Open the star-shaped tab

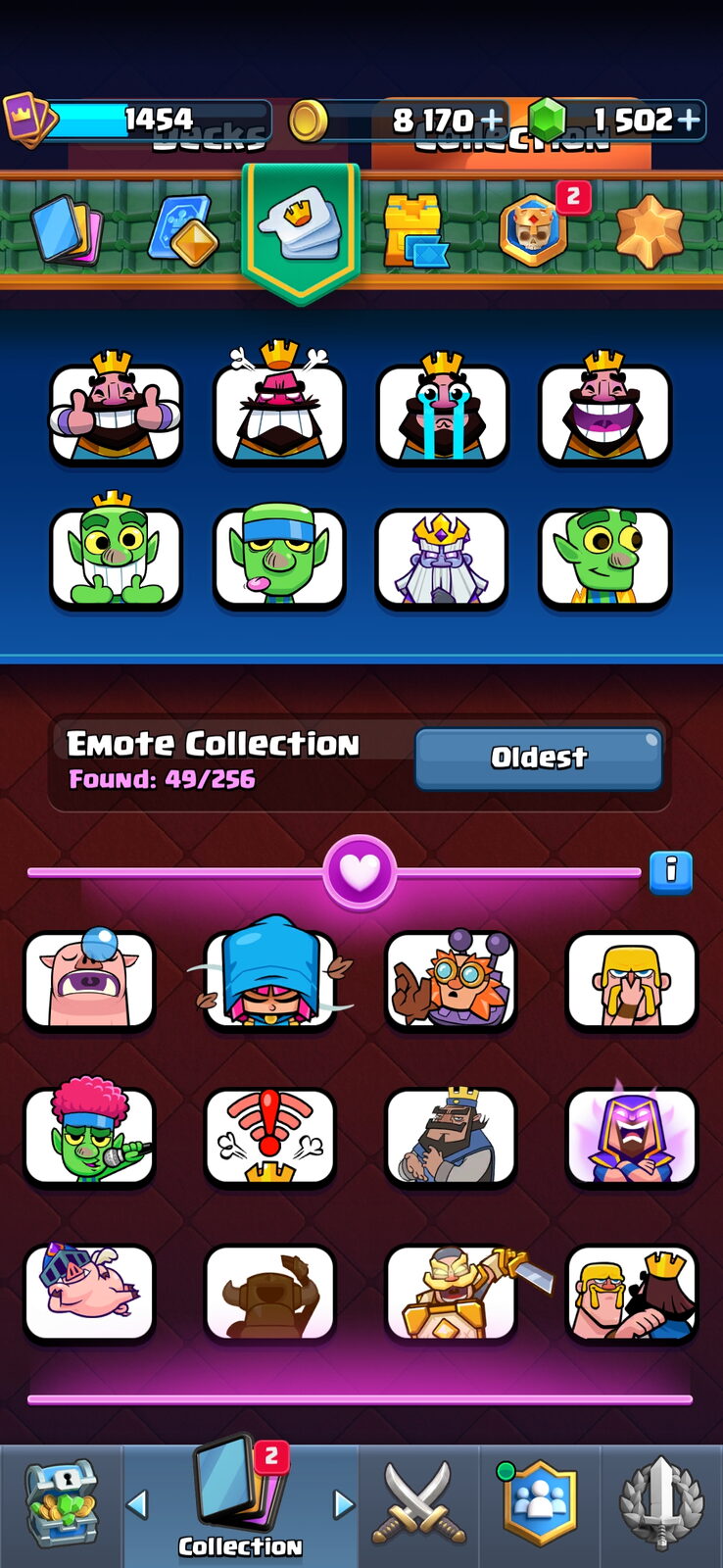650,229
